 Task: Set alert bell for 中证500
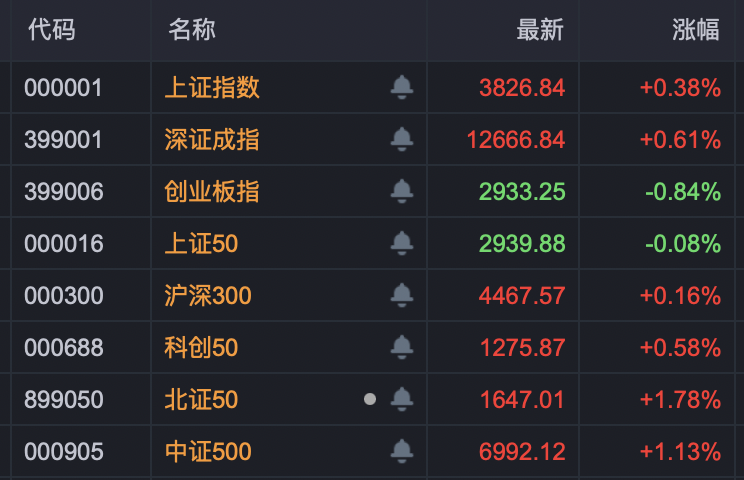[x=402, y=452]
